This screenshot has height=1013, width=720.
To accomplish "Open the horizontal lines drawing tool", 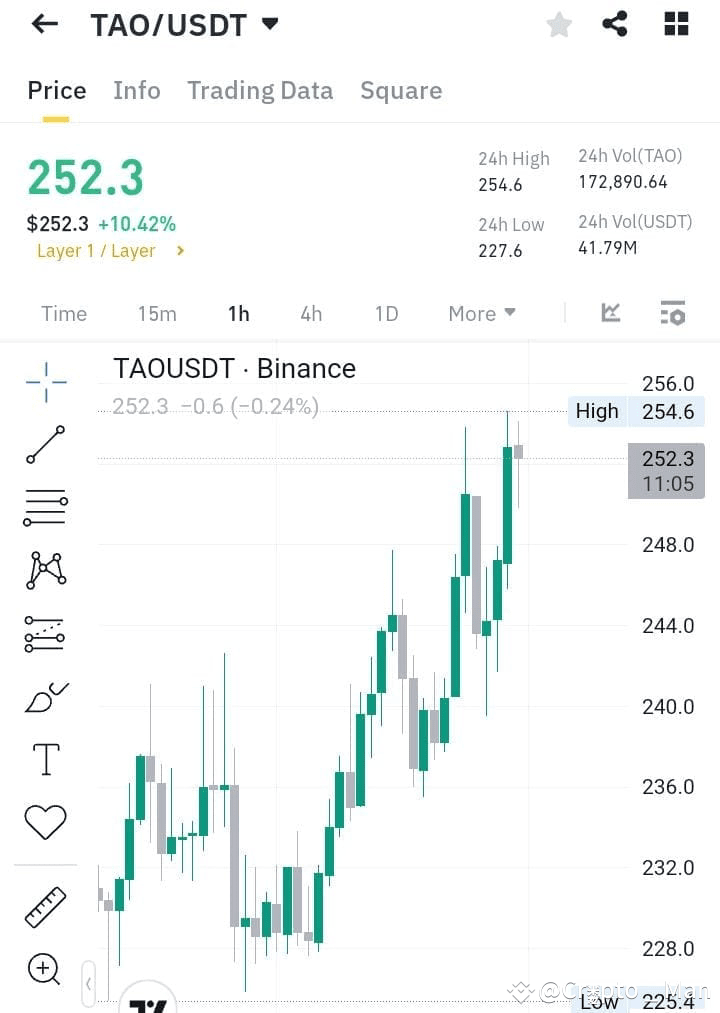I will click(x=44, y=507).
